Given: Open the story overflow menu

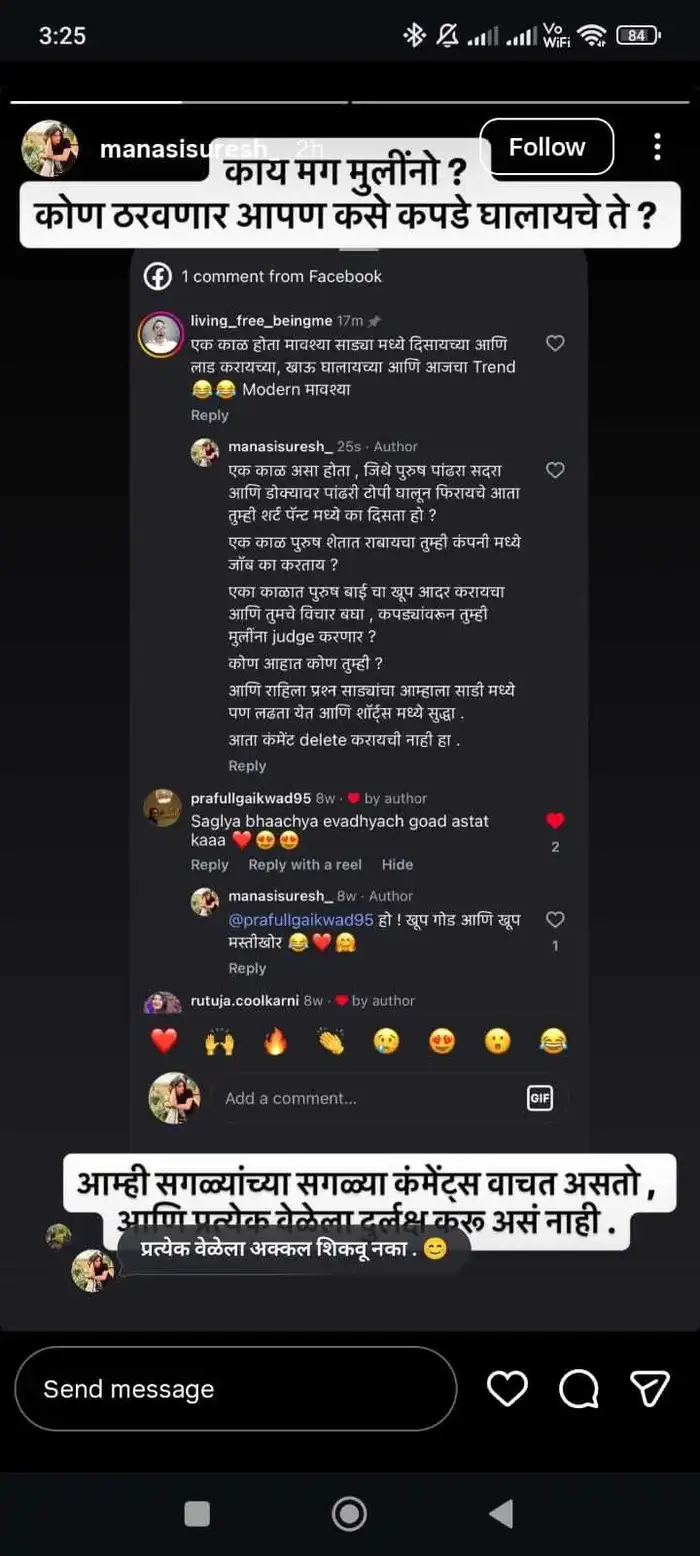Looking at the screenshot, I should 656,147.
